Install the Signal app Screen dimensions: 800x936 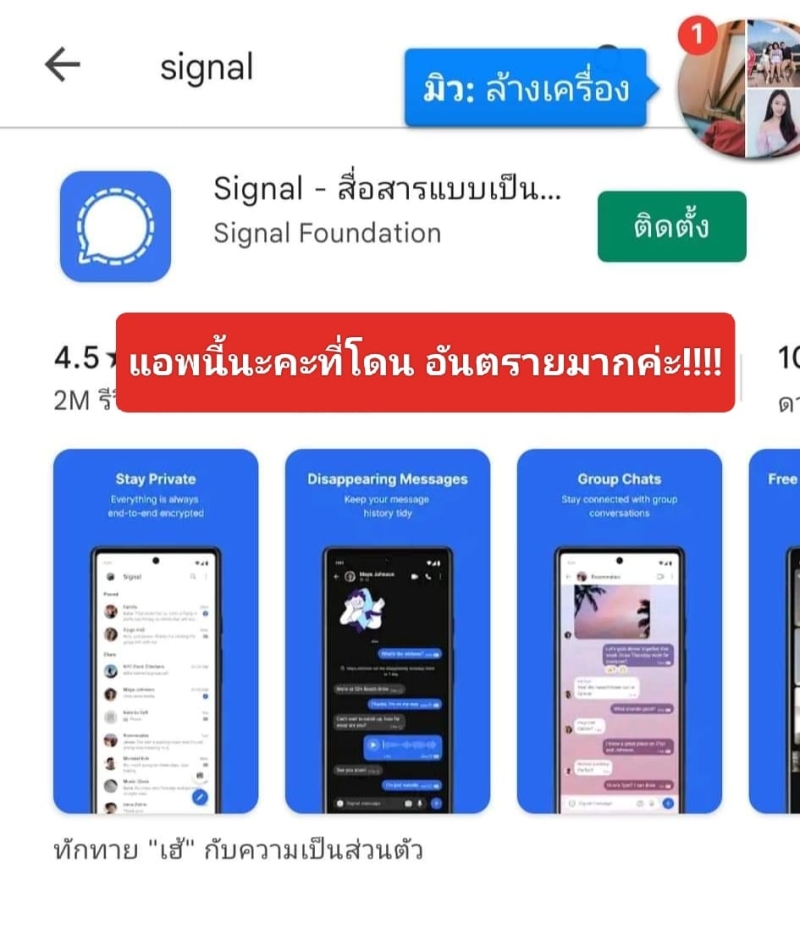point(671,226)
